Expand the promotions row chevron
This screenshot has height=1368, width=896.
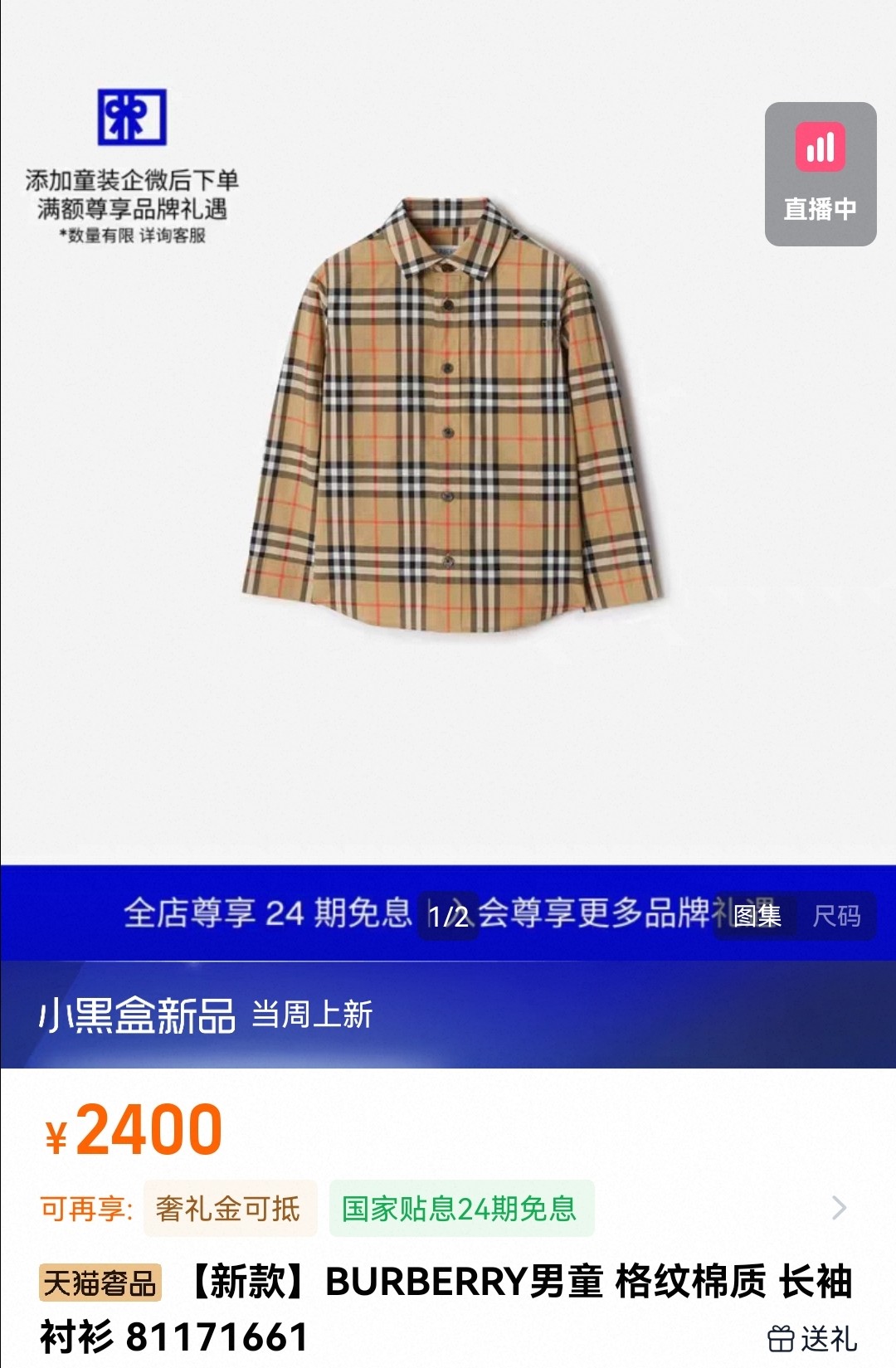(839, 1208)
